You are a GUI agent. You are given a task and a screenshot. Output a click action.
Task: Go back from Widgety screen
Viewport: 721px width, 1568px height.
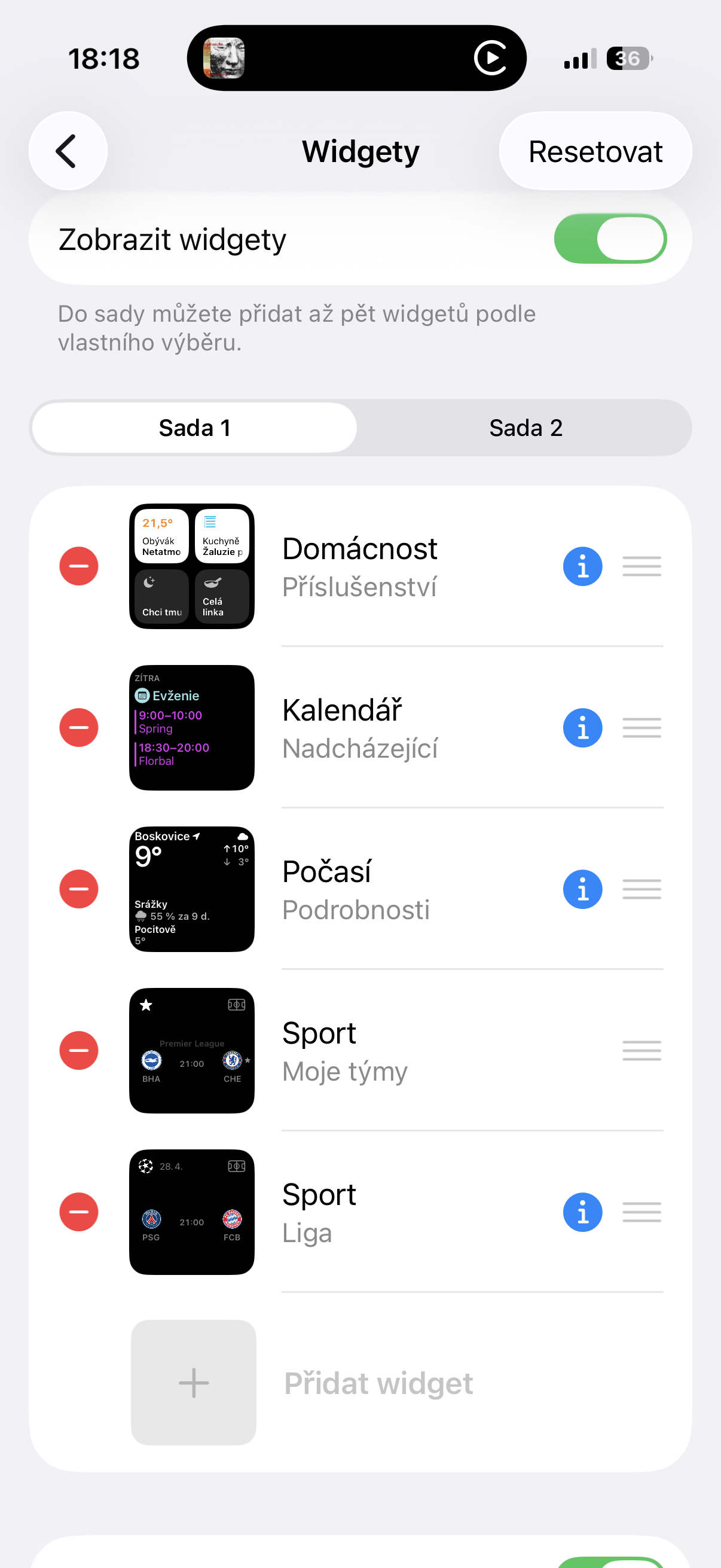click(x=68, y=151)
